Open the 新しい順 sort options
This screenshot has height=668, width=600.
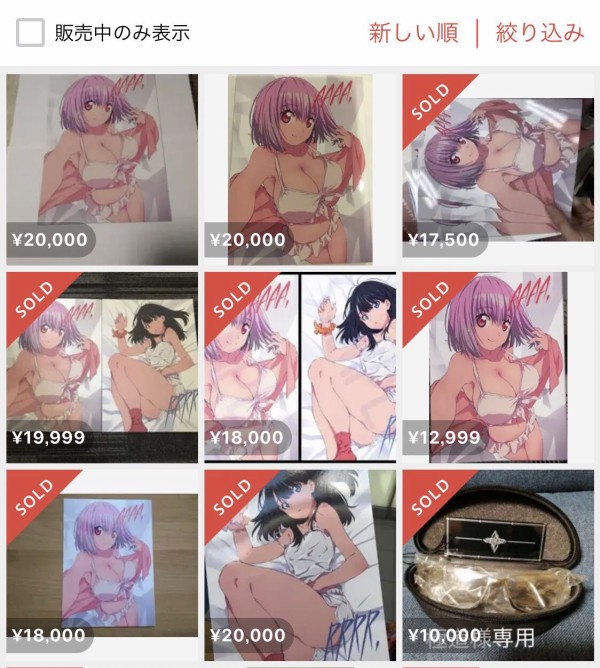413,33
